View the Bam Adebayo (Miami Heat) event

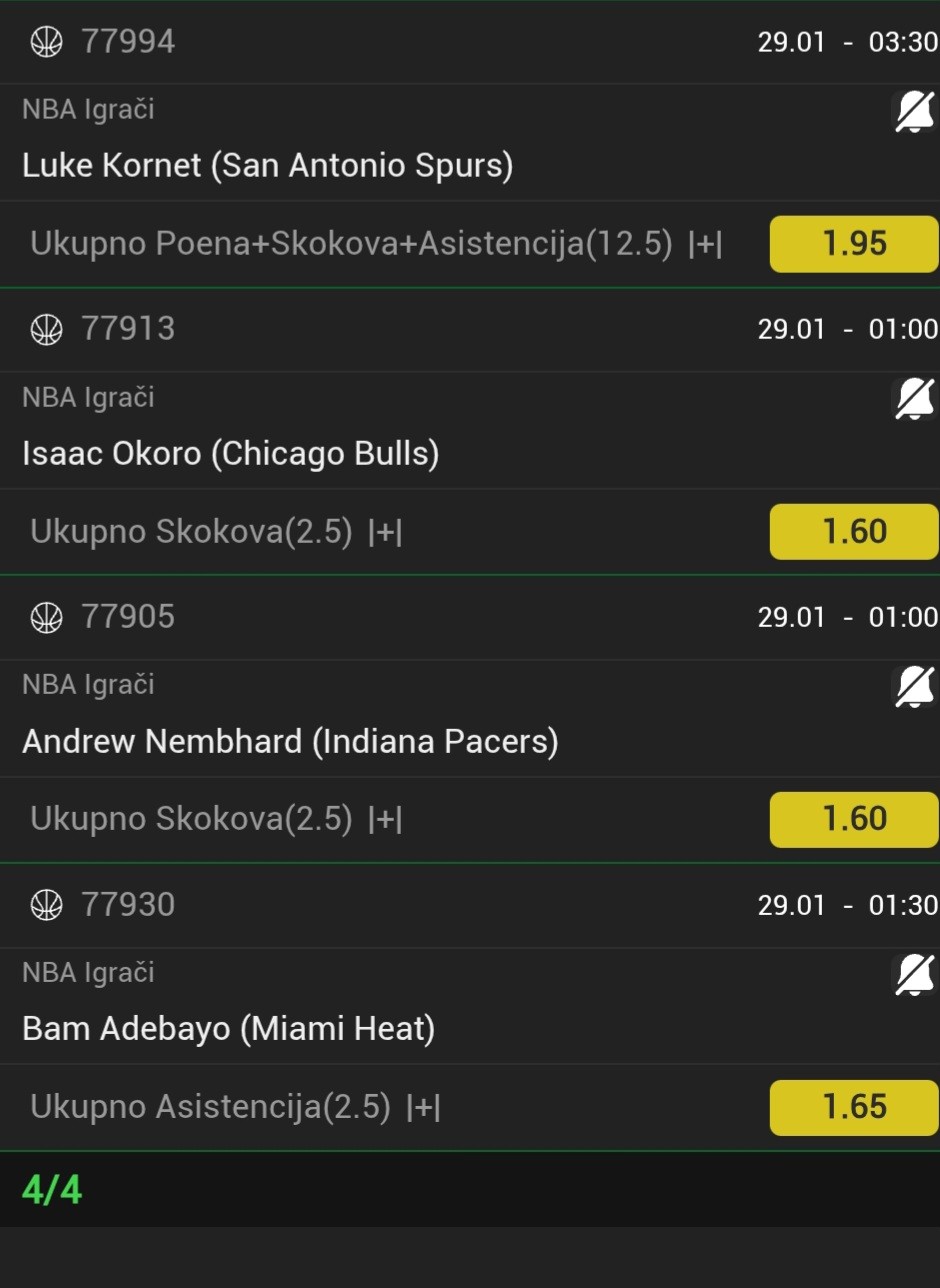(x=229, y=1028)
